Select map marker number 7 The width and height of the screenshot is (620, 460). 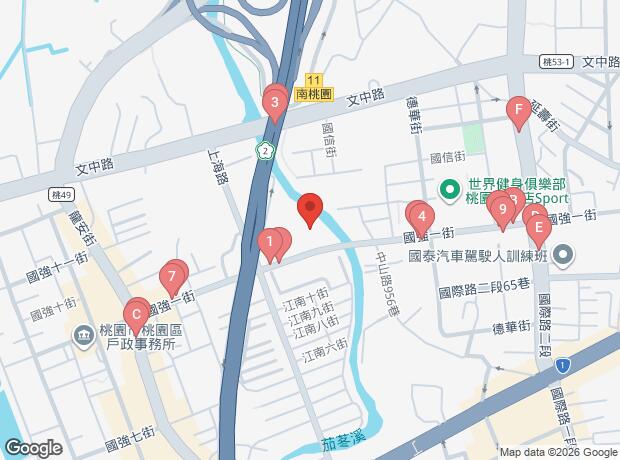(x=172, y=274)
